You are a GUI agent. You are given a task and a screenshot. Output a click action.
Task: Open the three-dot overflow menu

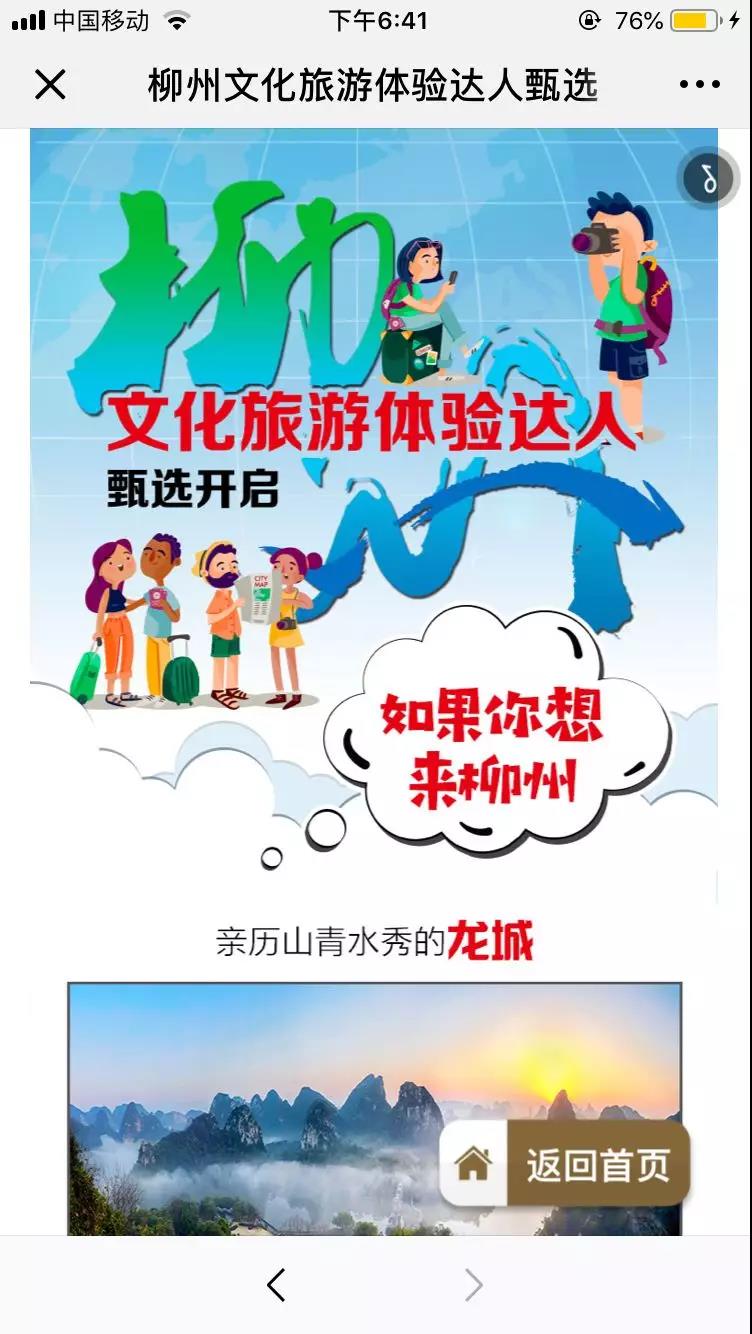click(699, 85)
